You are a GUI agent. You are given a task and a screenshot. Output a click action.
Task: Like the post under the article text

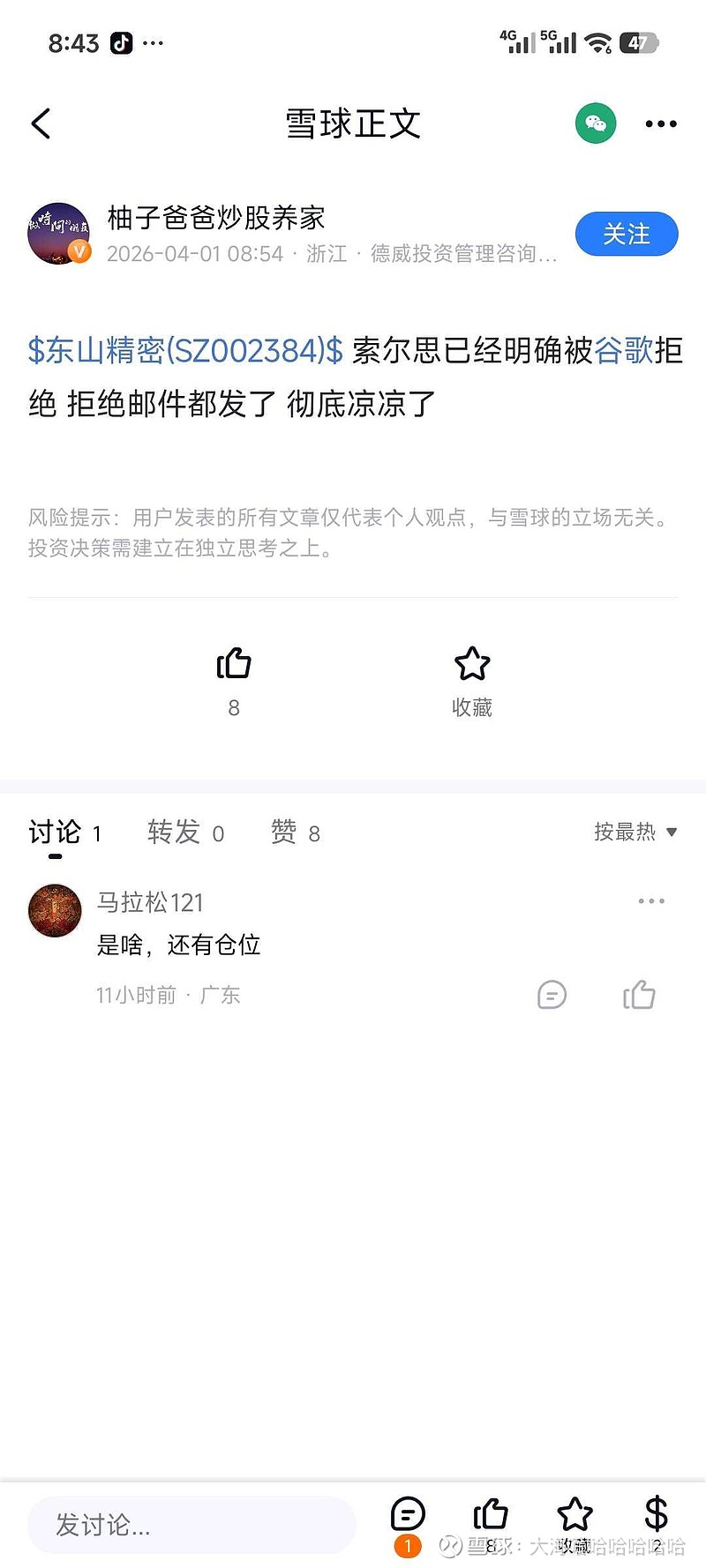234,665
